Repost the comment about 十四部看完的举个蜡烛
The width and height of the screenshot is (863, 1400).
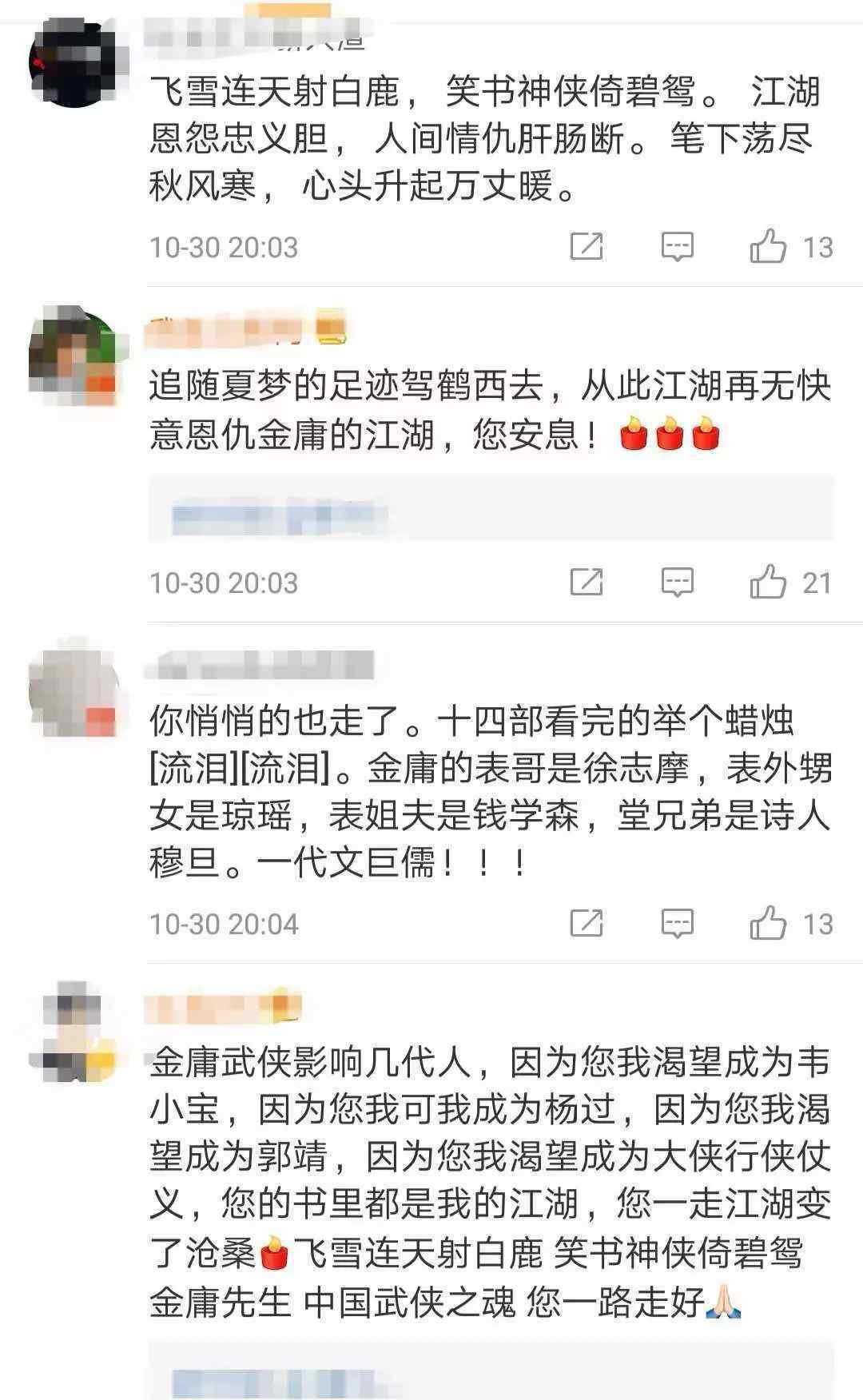[587, 924]
